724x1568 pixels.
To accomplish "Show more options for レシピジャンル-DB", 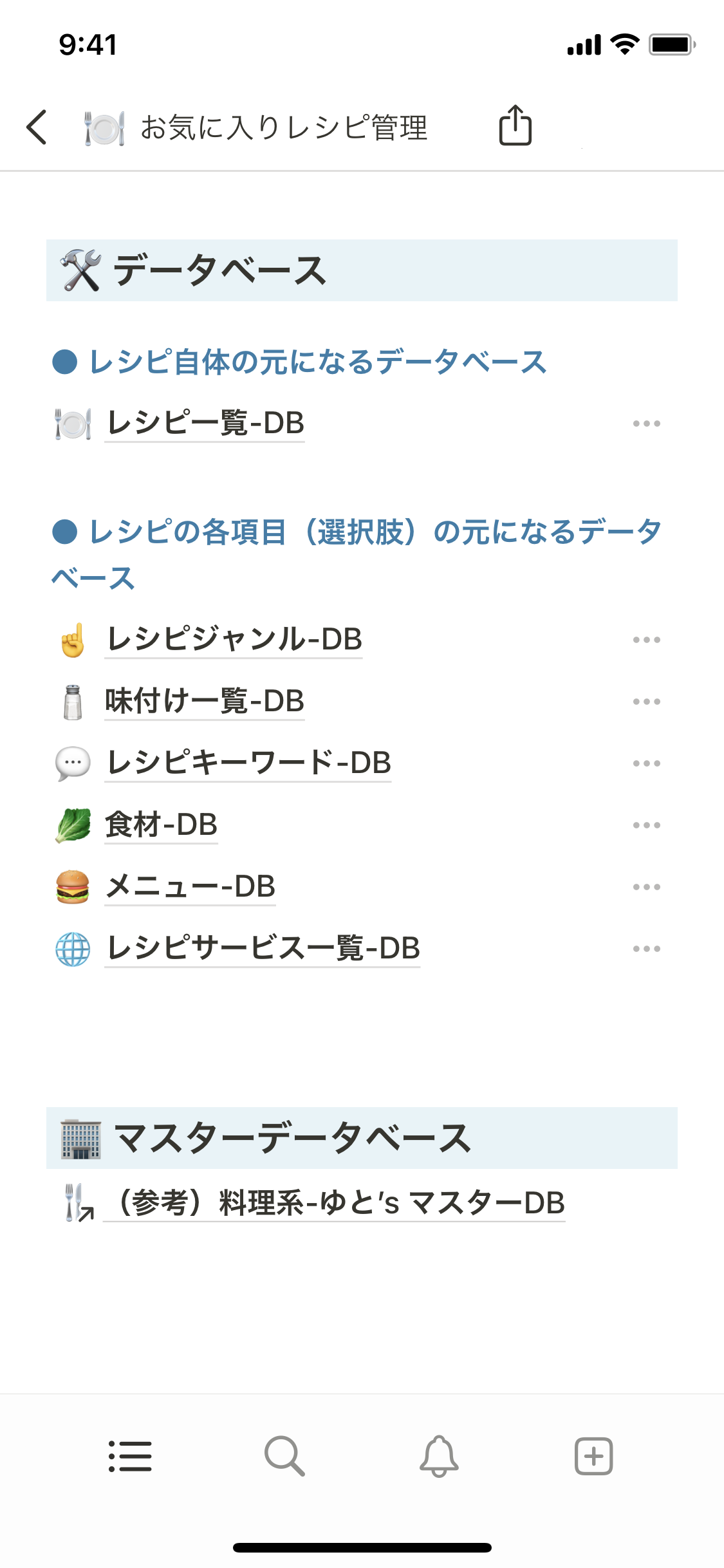I will [x=646, y=640].
